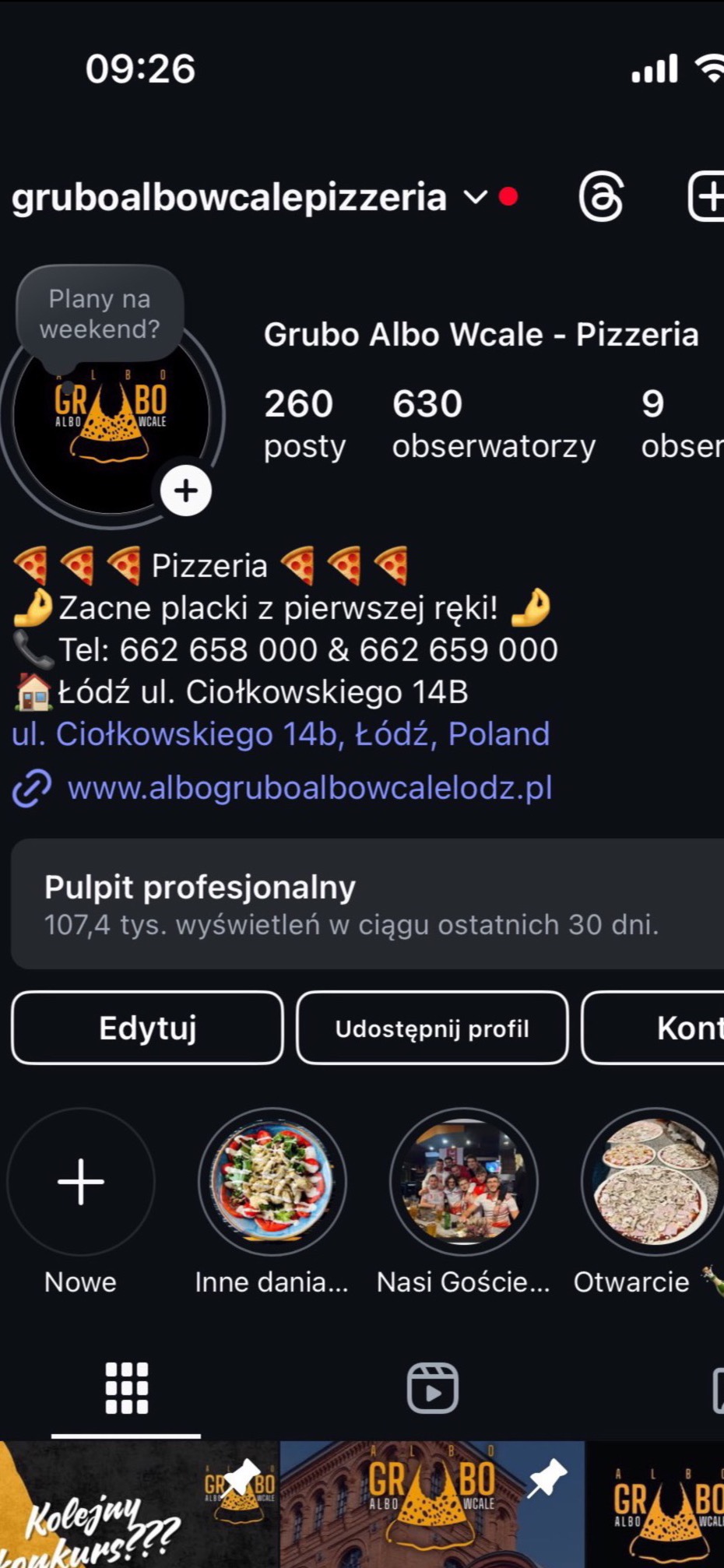Image resolution: width=724 pixels, height=1568 pixels.
Task: Open the 'Nasi Goście' highlight
Action: tap(464, 1182)
